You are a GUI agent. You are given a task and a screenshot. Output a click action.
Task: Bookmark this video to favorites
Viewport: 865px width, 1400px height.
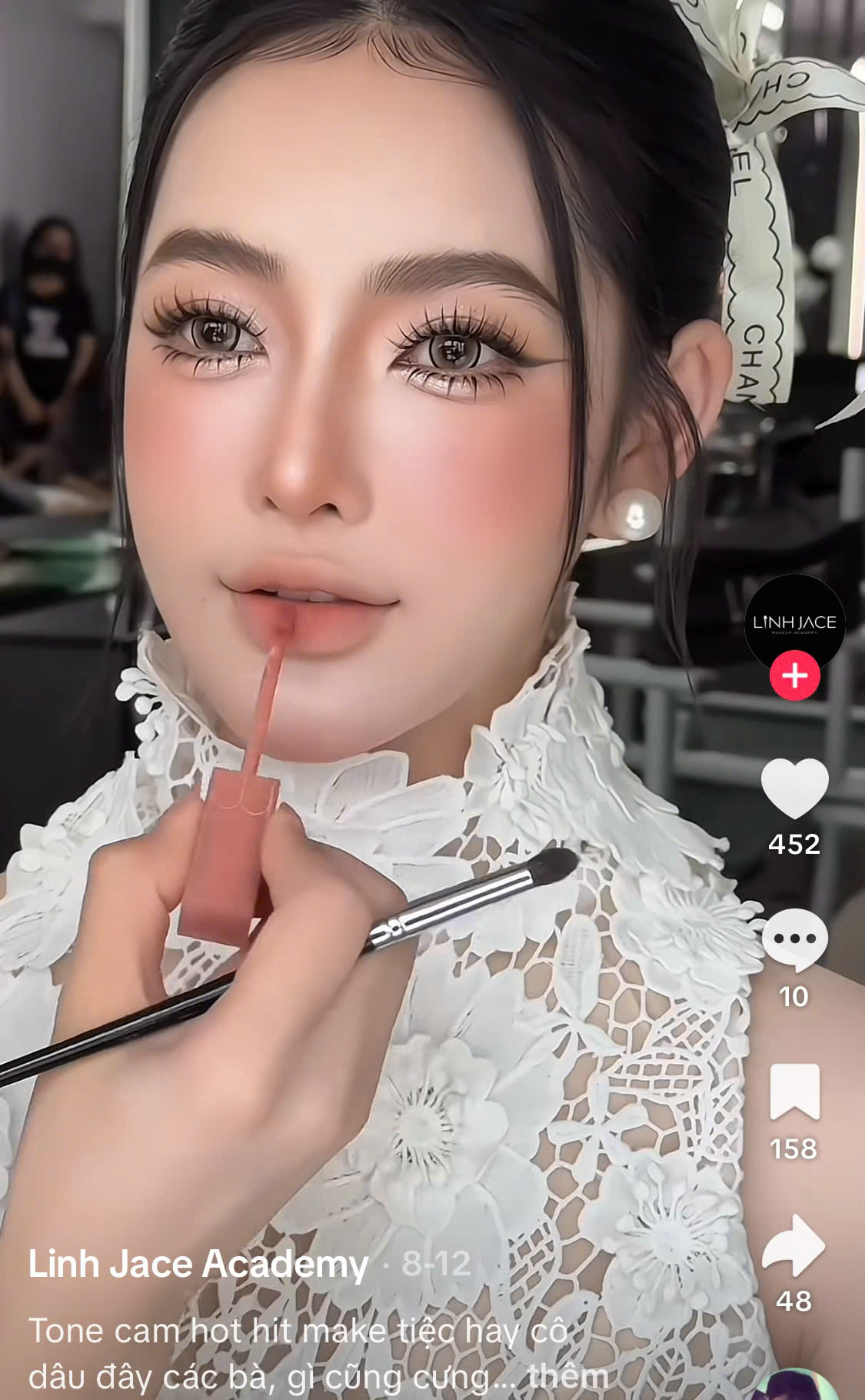[794, 1092]
